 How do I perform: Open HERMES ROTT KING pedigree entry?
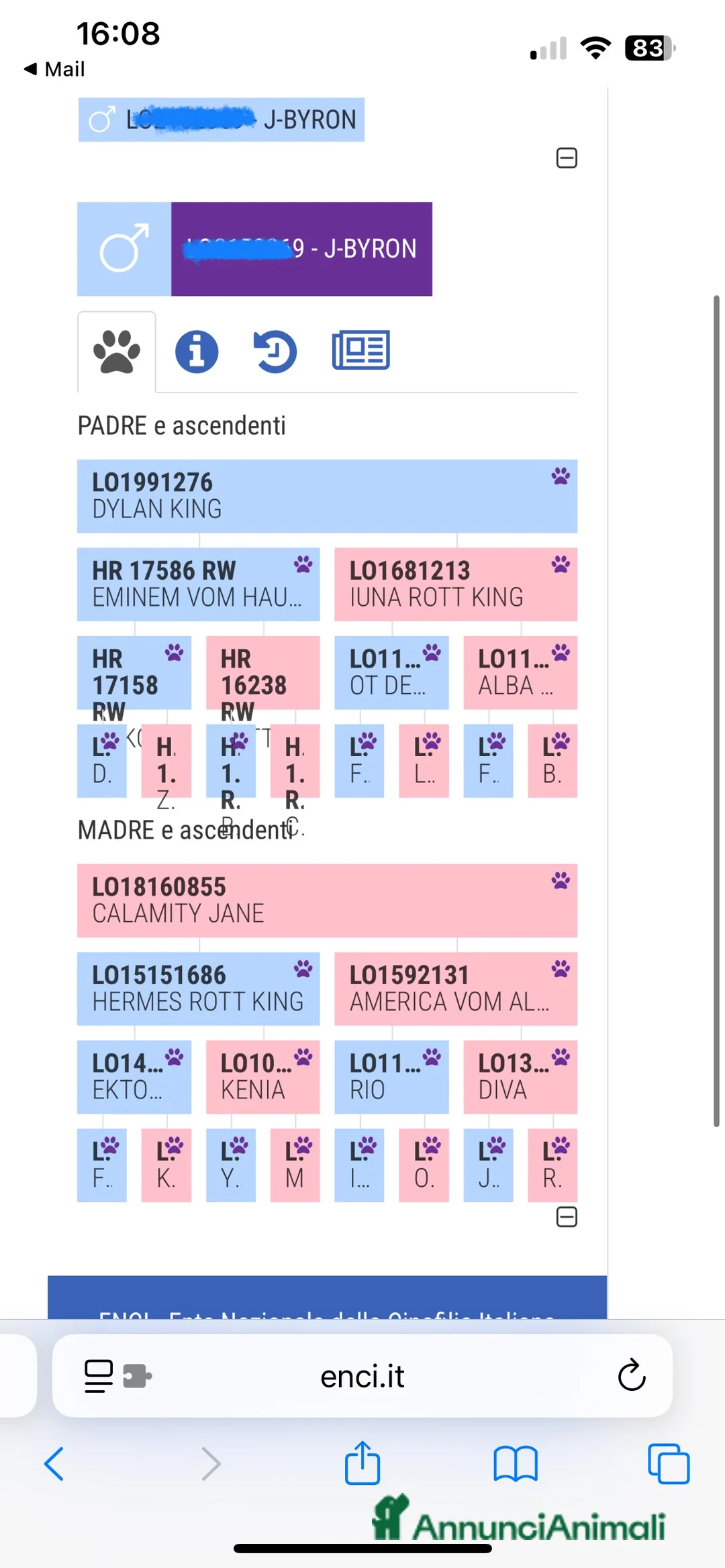coord(198,988)
